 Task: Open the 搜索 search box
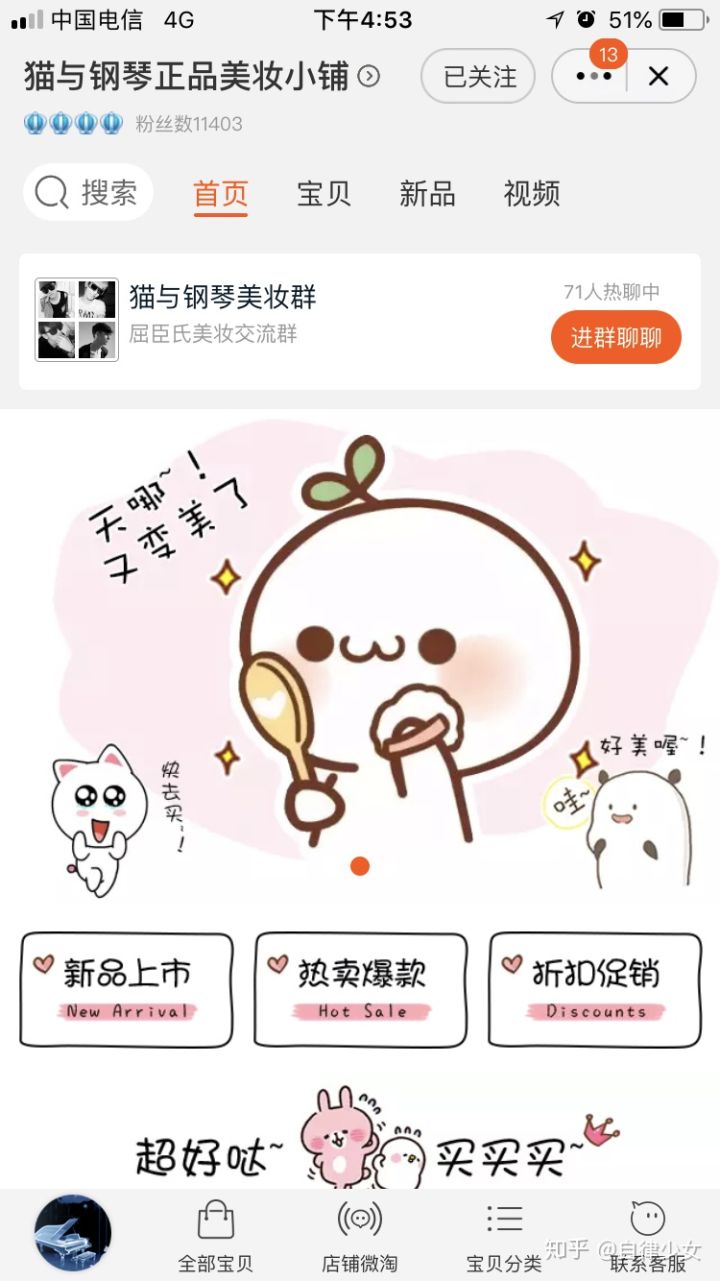pyautogui.click(x=88, y=192)
